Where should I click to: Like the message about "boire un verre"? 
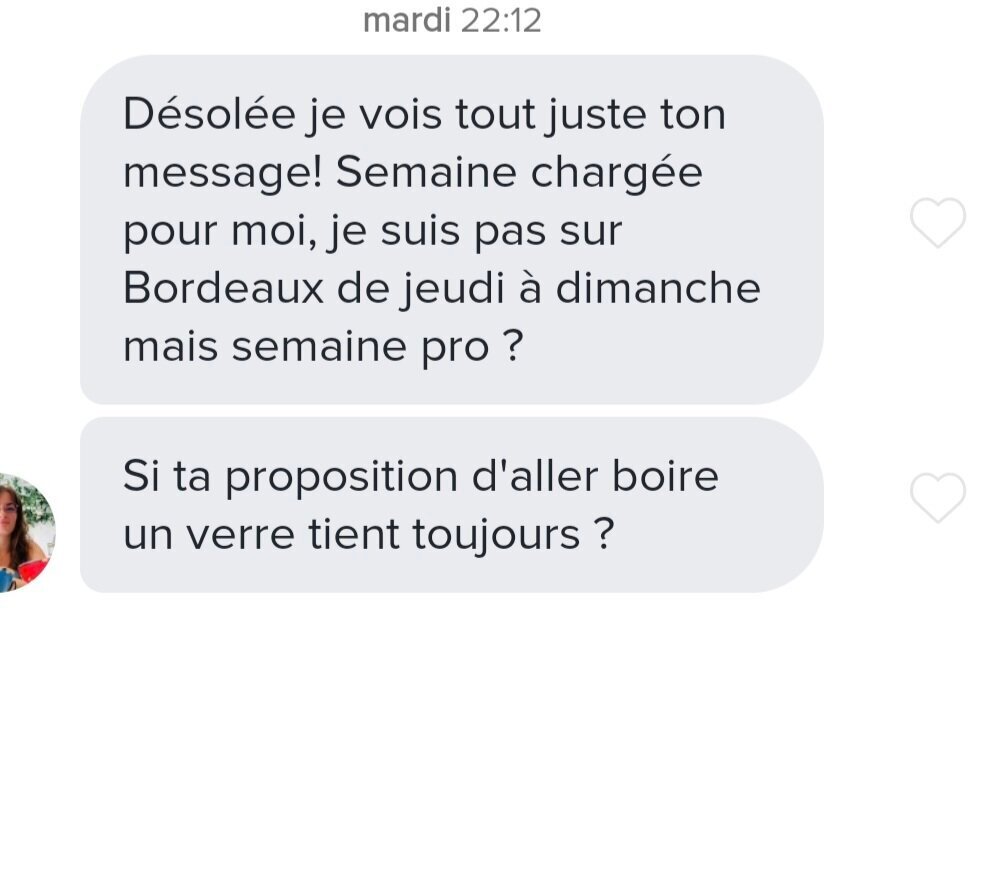coord(937,497)
